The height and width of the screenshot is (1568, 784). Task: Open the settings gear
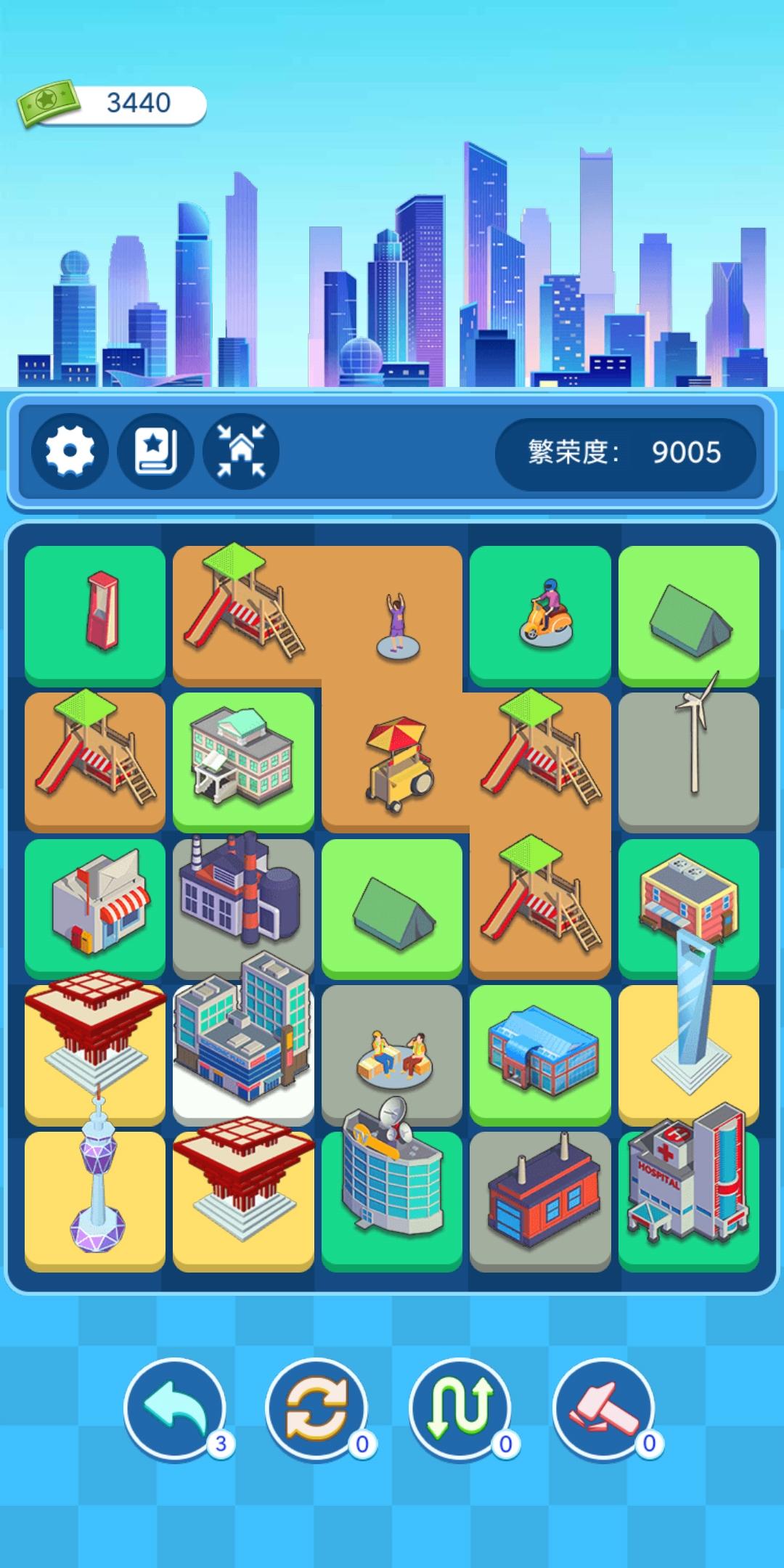click(x=70, y=451)
